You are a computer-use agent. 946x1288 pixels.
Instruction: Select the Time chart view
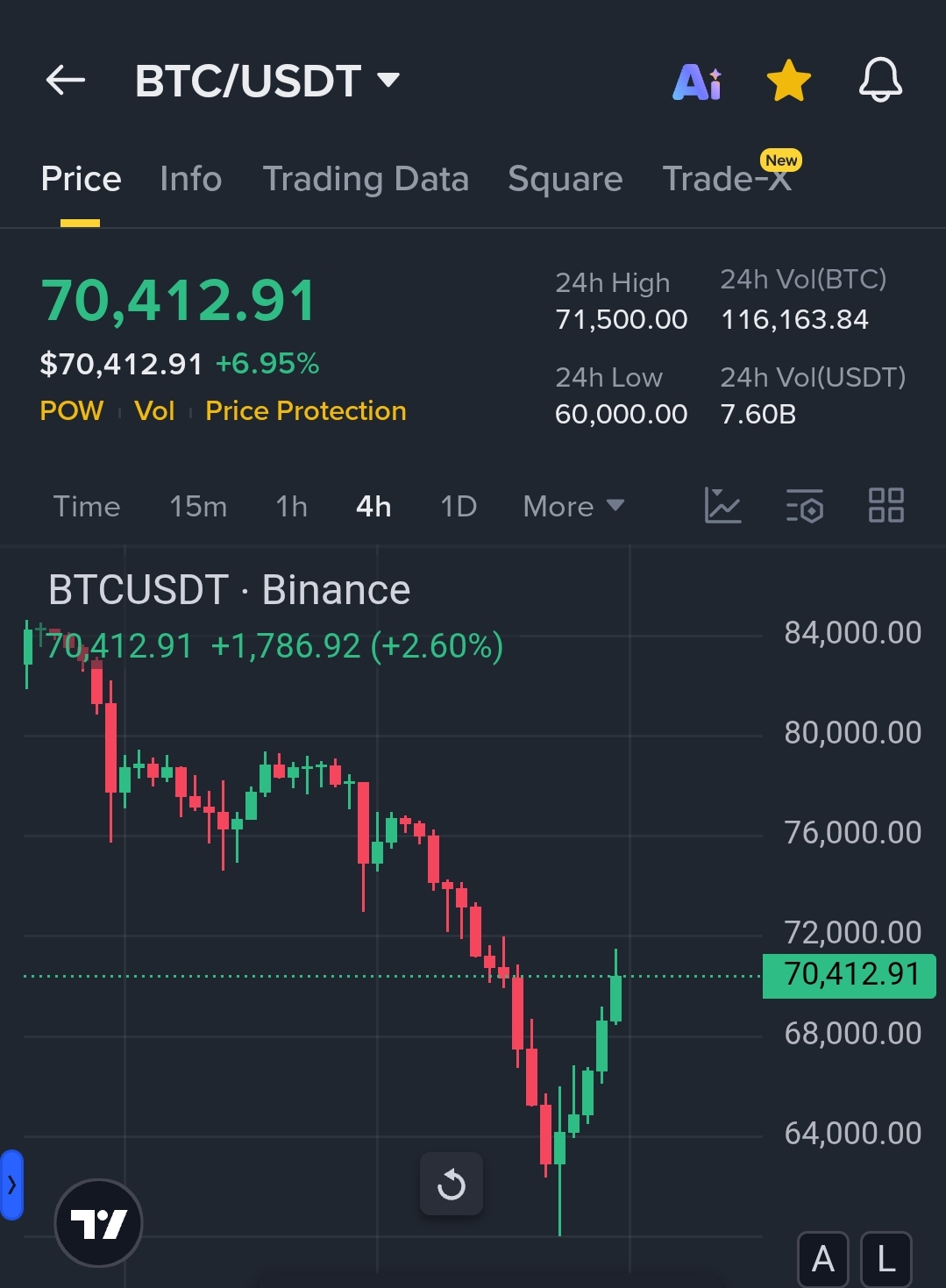tap(87, 506)
